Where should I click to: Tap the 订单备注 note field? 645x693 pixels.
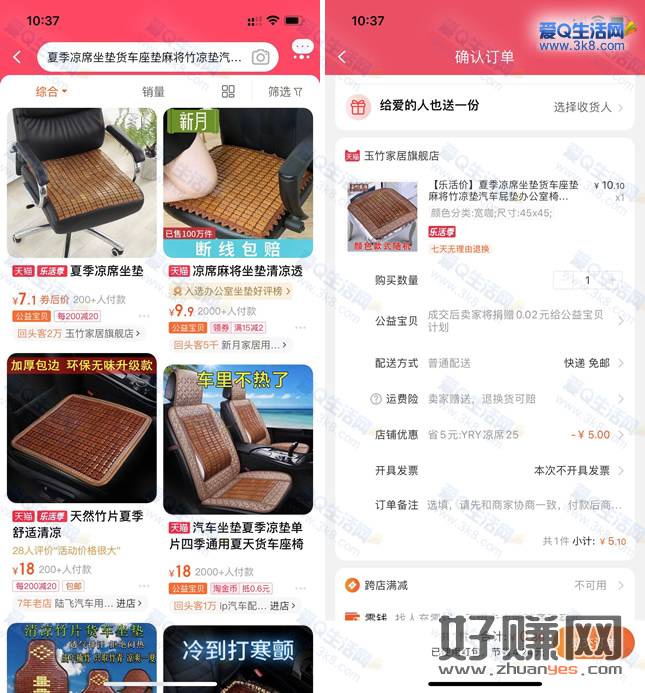pos(520,505)
